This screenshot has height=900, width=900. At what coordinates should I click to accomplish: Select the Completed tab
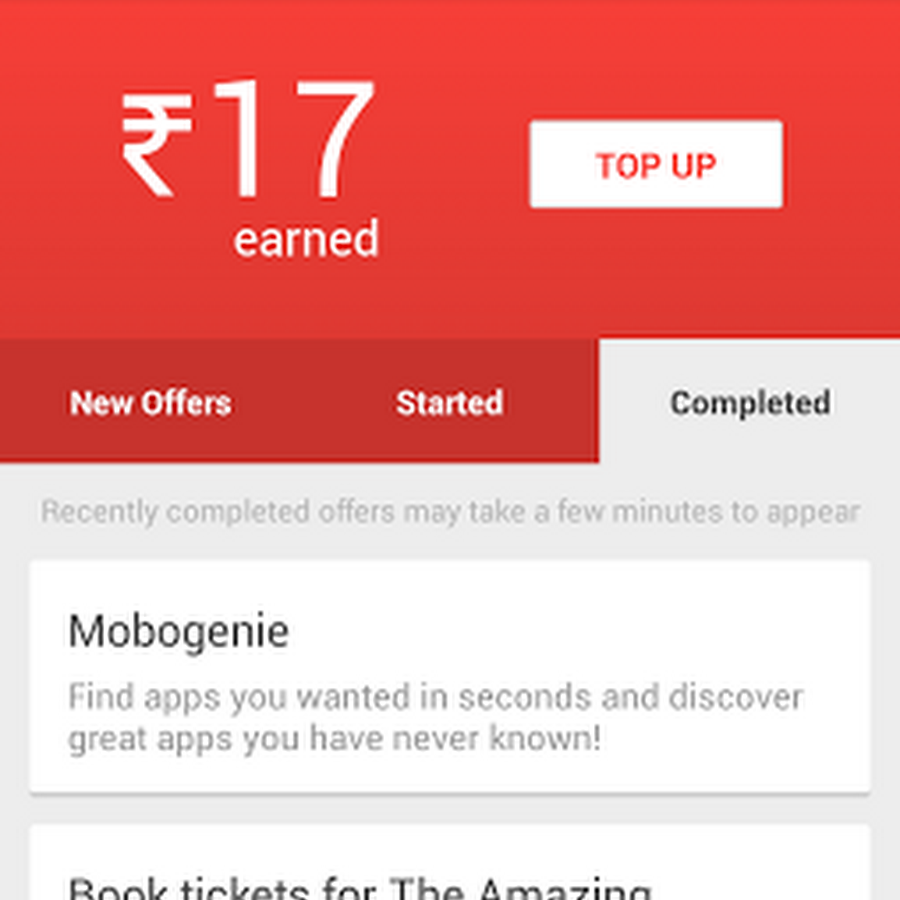tap(749, 403)
